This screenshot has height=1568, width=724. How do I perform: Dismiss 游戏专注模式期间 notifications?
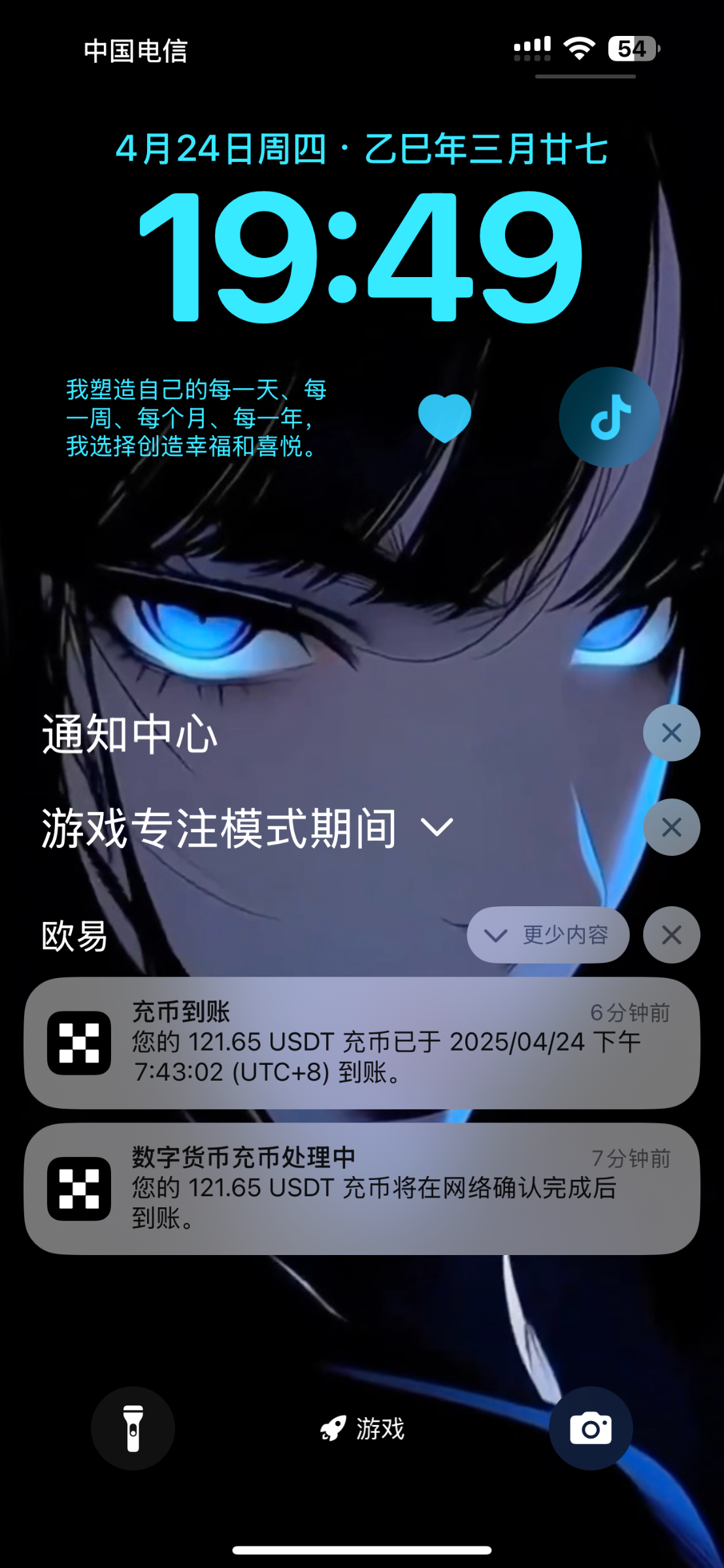point(671,828)
